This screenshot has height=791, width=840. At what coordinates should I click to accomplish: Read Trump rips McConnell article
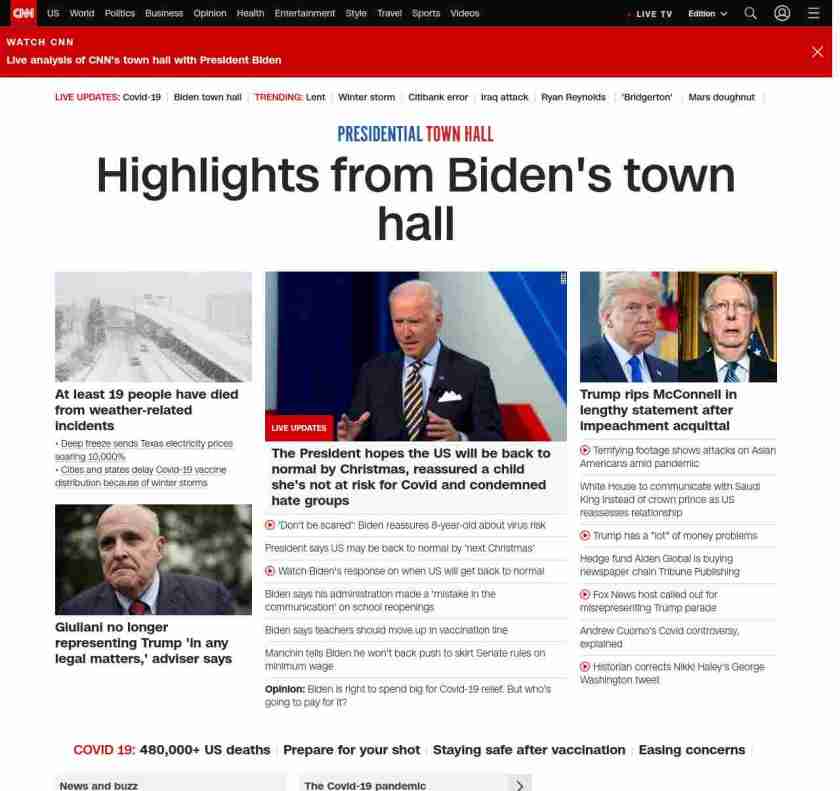[658, 410]
